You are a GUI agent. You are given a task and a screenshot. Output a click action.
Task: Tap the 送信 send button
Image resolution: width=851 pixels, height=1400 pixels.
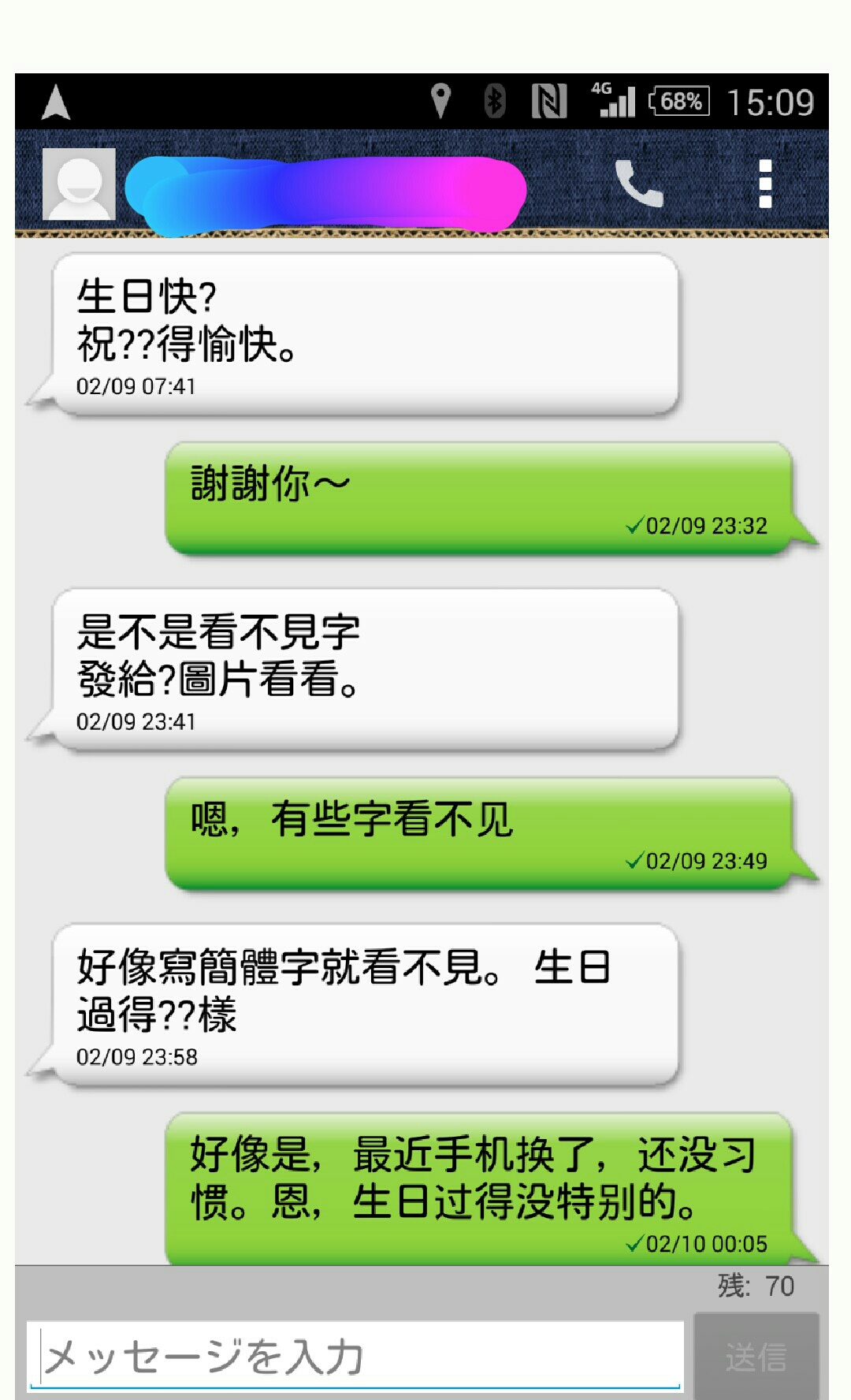coord(756,1357)
